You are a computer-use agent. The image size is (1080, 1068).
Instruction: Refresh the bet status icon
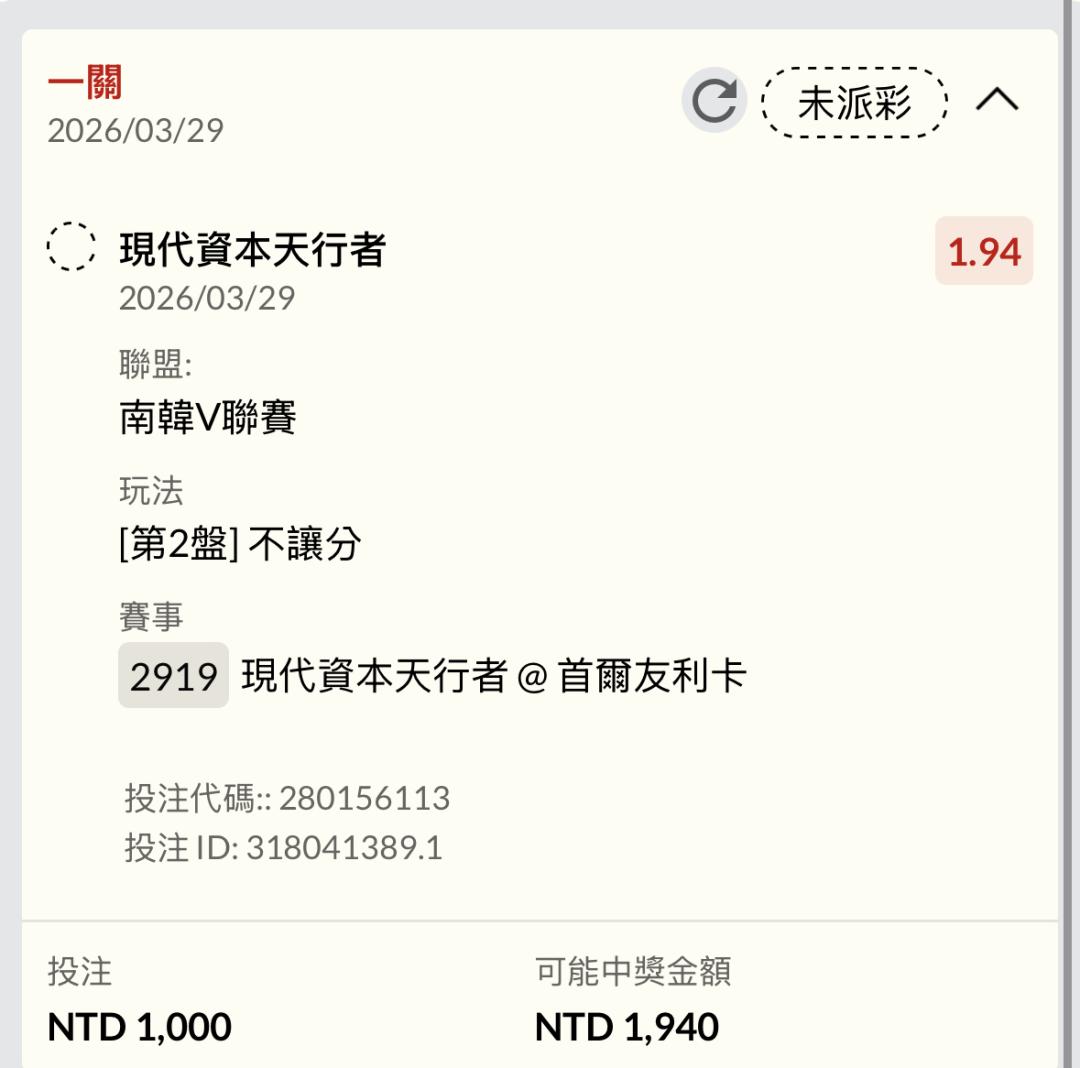[x=714, y=101]
